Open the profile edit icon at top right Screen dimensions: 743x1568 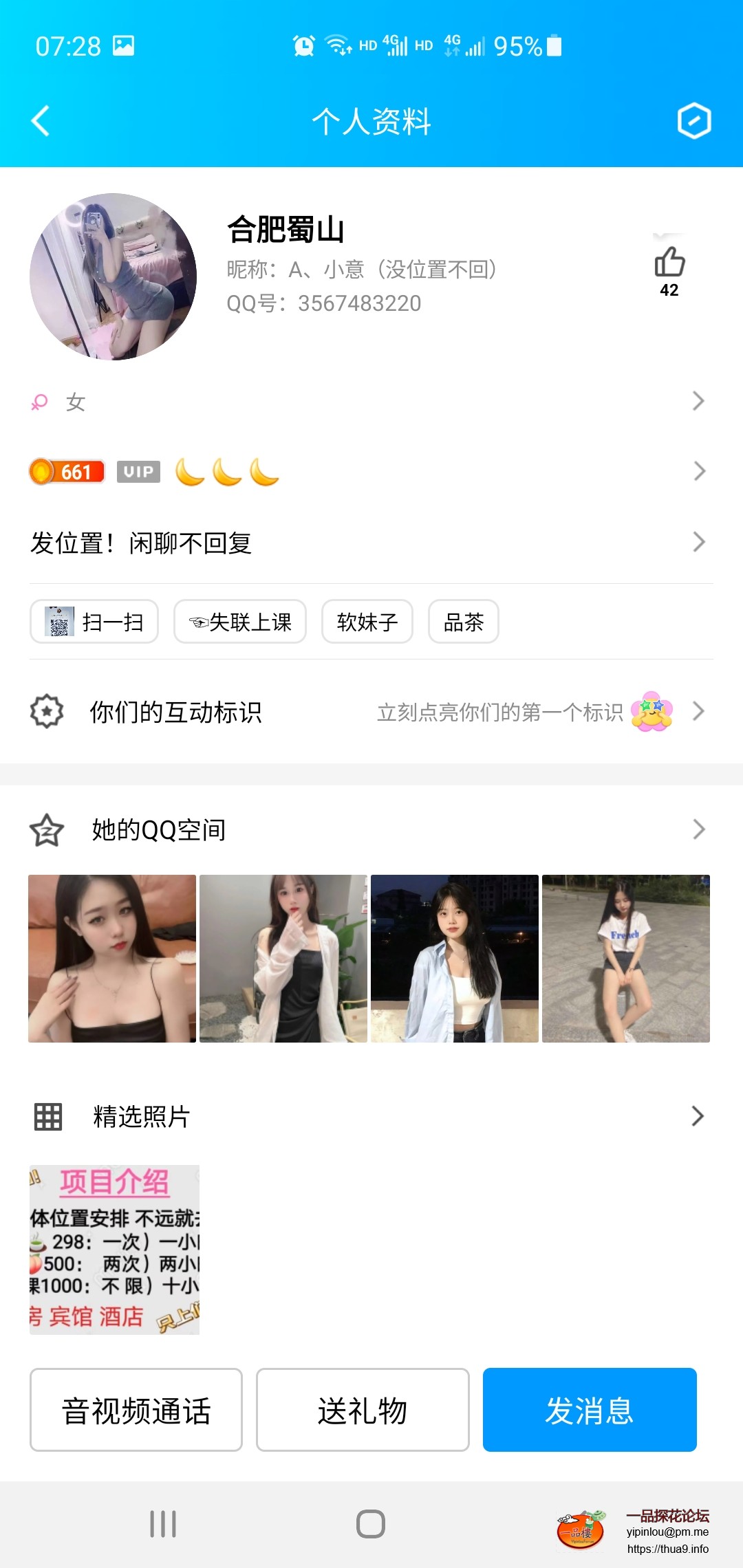click(693, 122)
